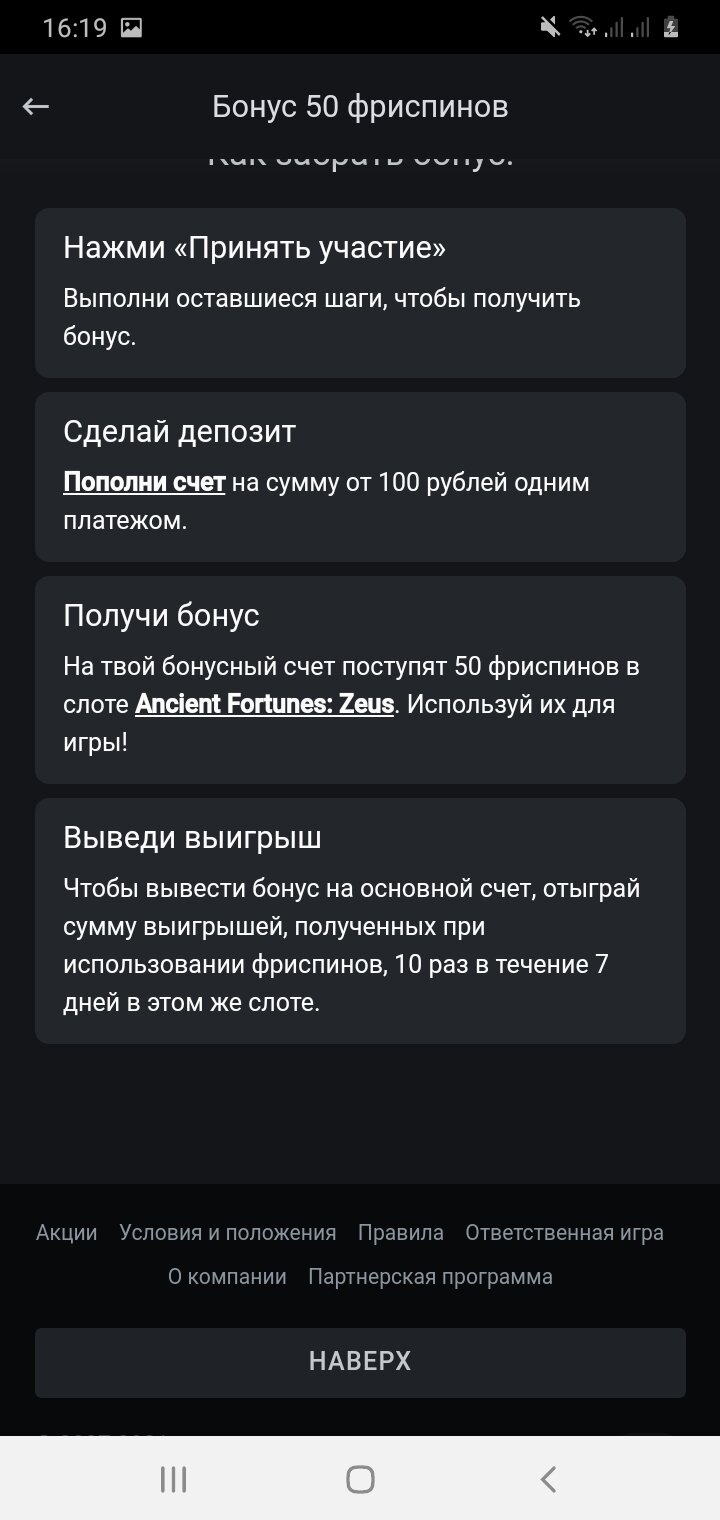Tap the system home button
Screen dimensions: 720x1520
point(360,1479)
